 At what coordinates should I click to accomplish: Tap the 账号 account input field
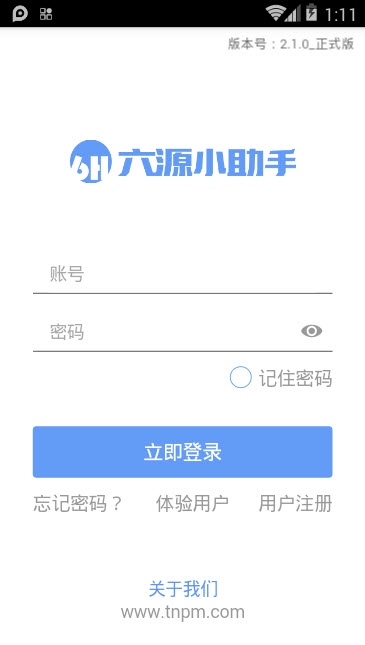182,274
